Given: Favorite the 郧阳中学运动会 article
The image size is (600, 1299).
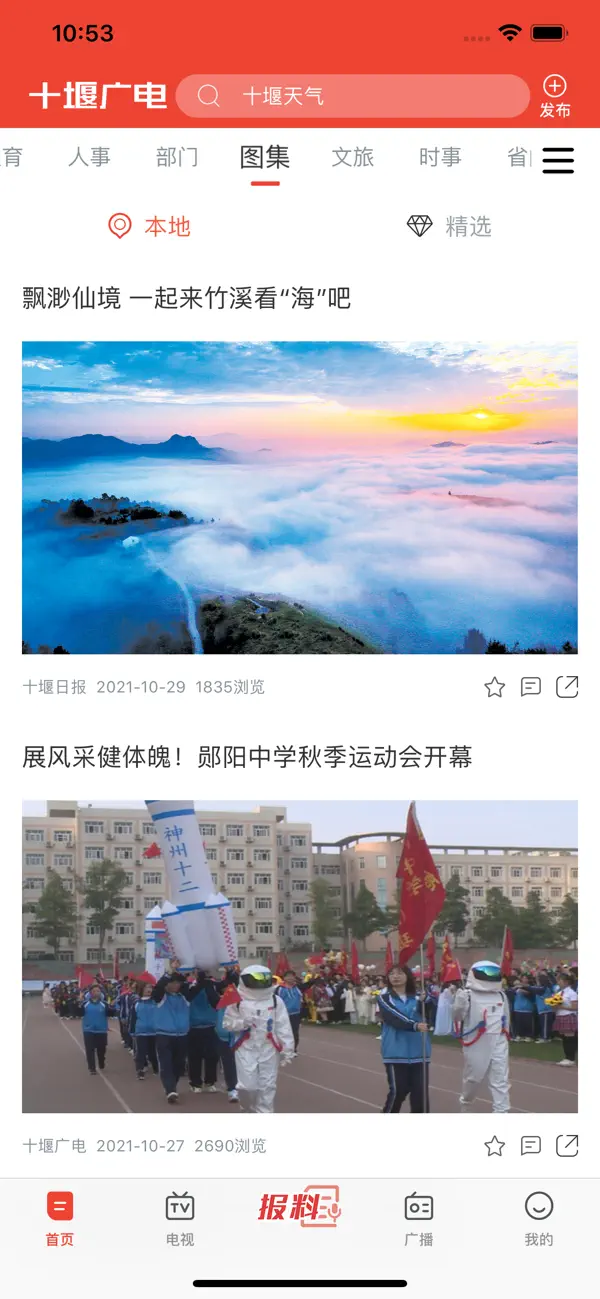Looking at the screenshot, I should [x=494, y=1146].
